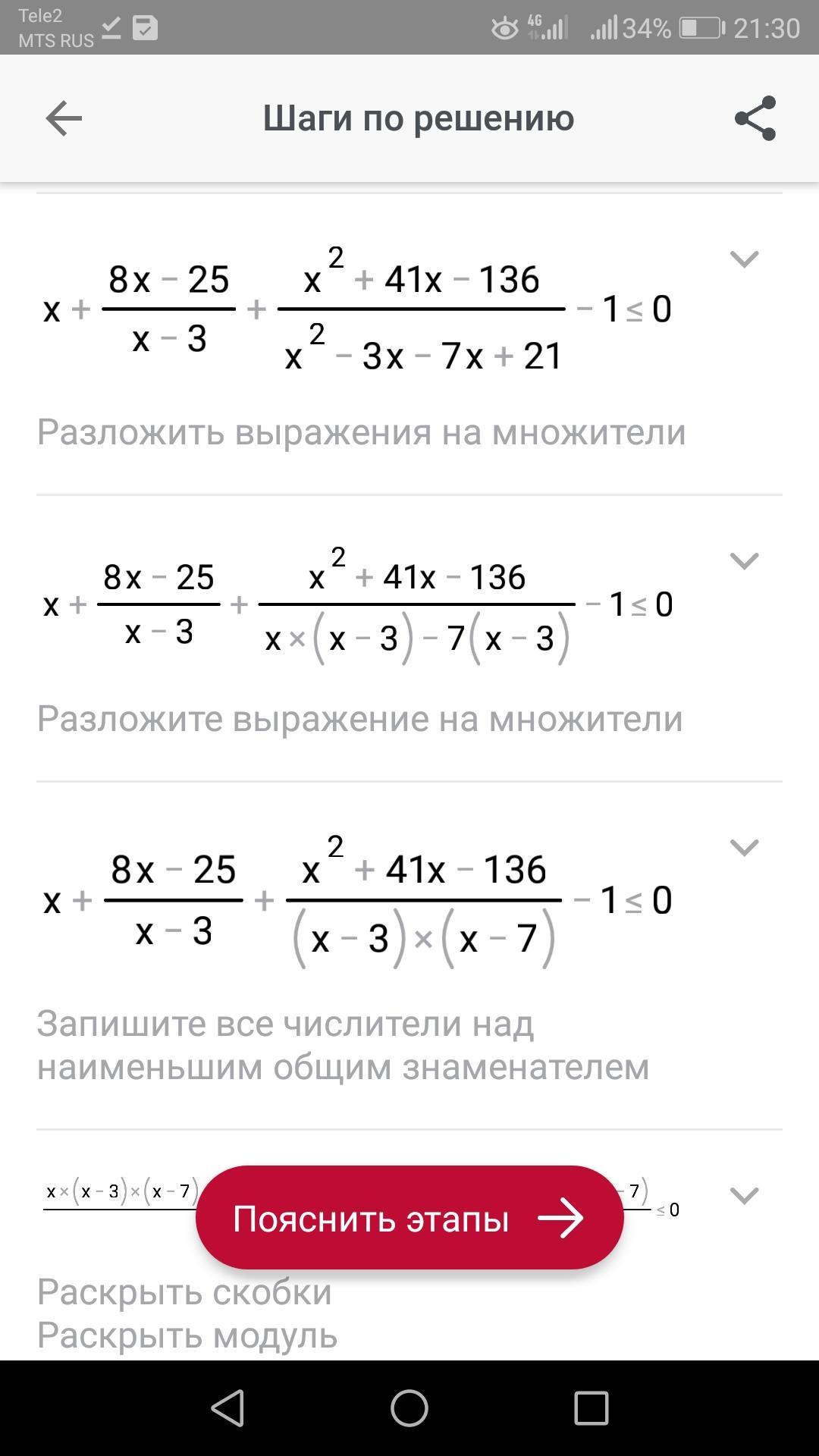Go back using the top-left arrow
The image size is (819, 1456).
[x=64, y=118]
